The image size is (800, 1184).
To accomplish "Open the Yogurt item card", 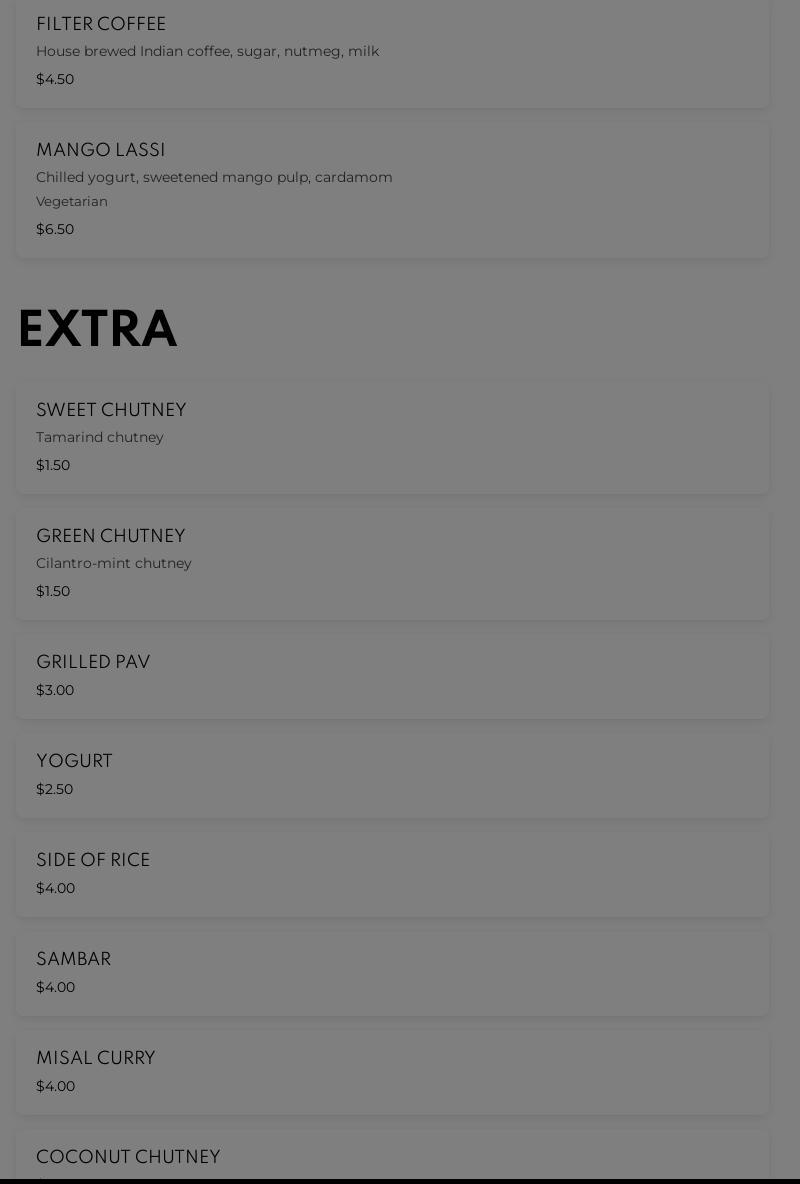I will pyautogui.click(x=392, y=774).
